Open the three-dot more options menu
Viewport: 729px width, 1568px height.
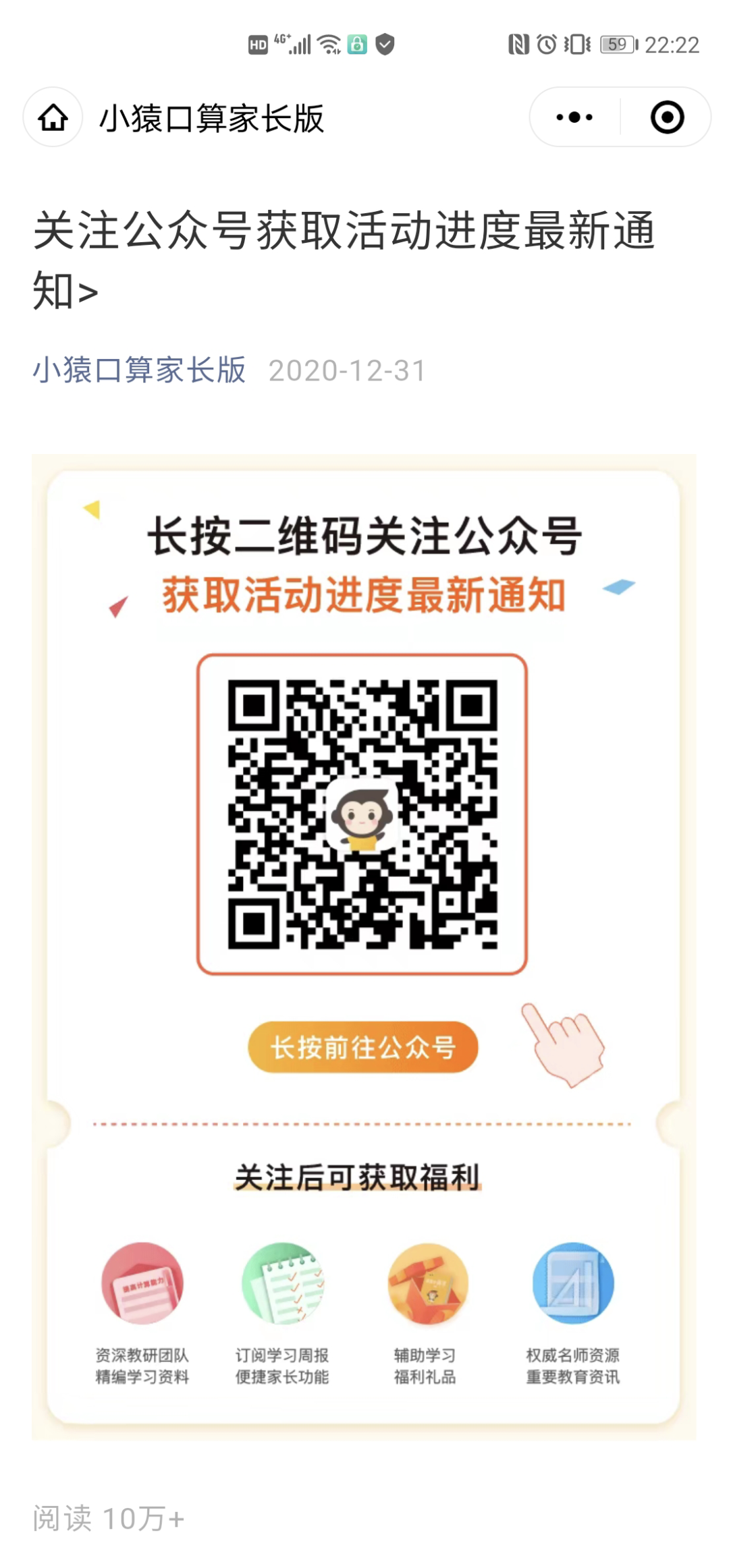pos(574,117)
